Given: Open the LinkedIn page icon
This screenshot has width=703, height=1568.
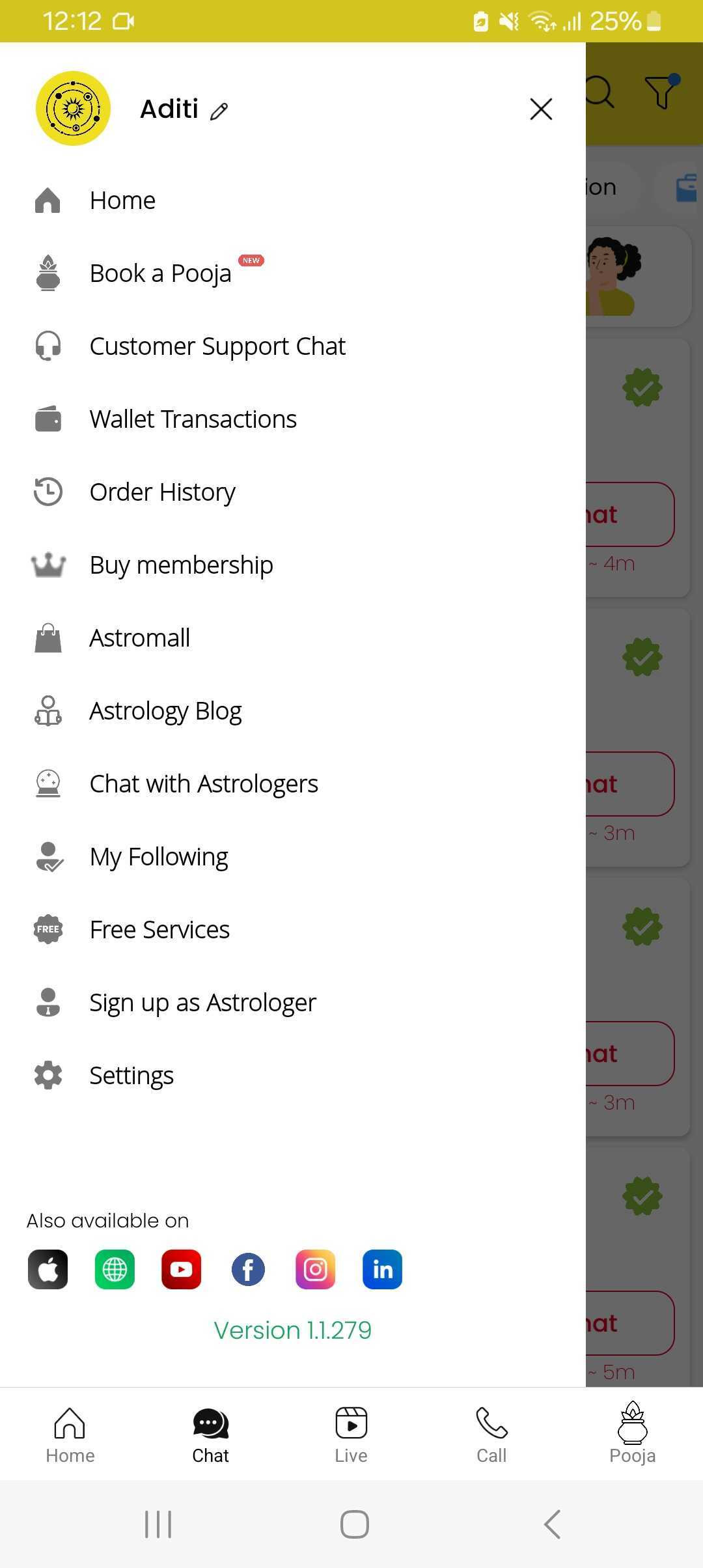Looking at the screenshot, I should point(382,1269).
